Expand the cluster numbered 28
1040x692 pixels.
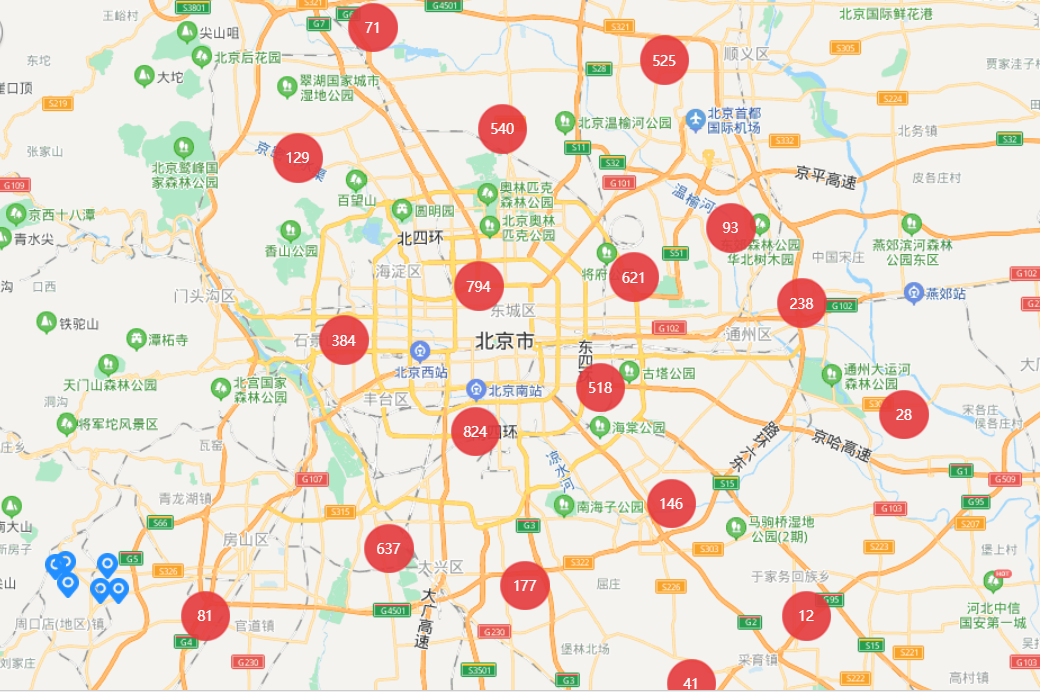[x=904, y=415]
